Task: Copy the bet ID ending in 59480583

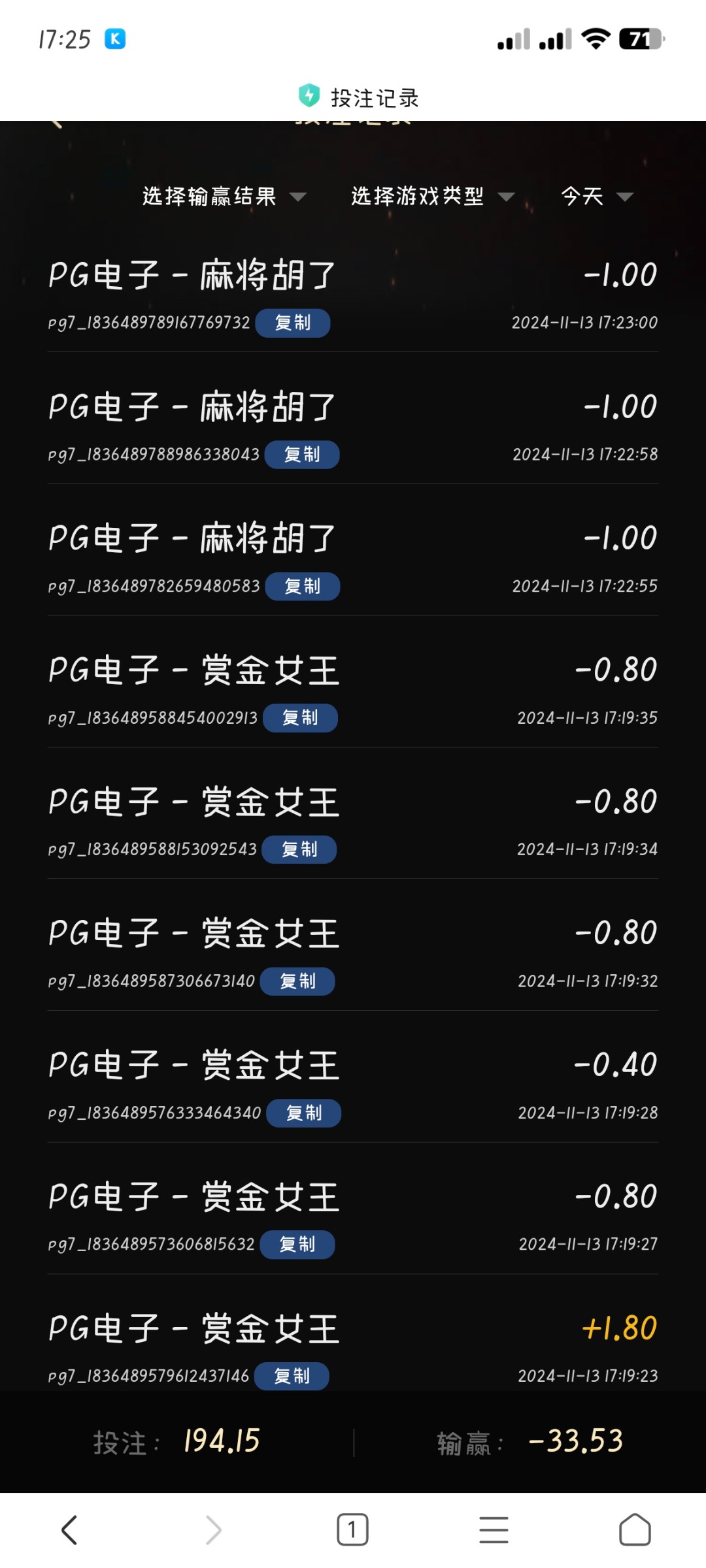Action: (302, 587)
